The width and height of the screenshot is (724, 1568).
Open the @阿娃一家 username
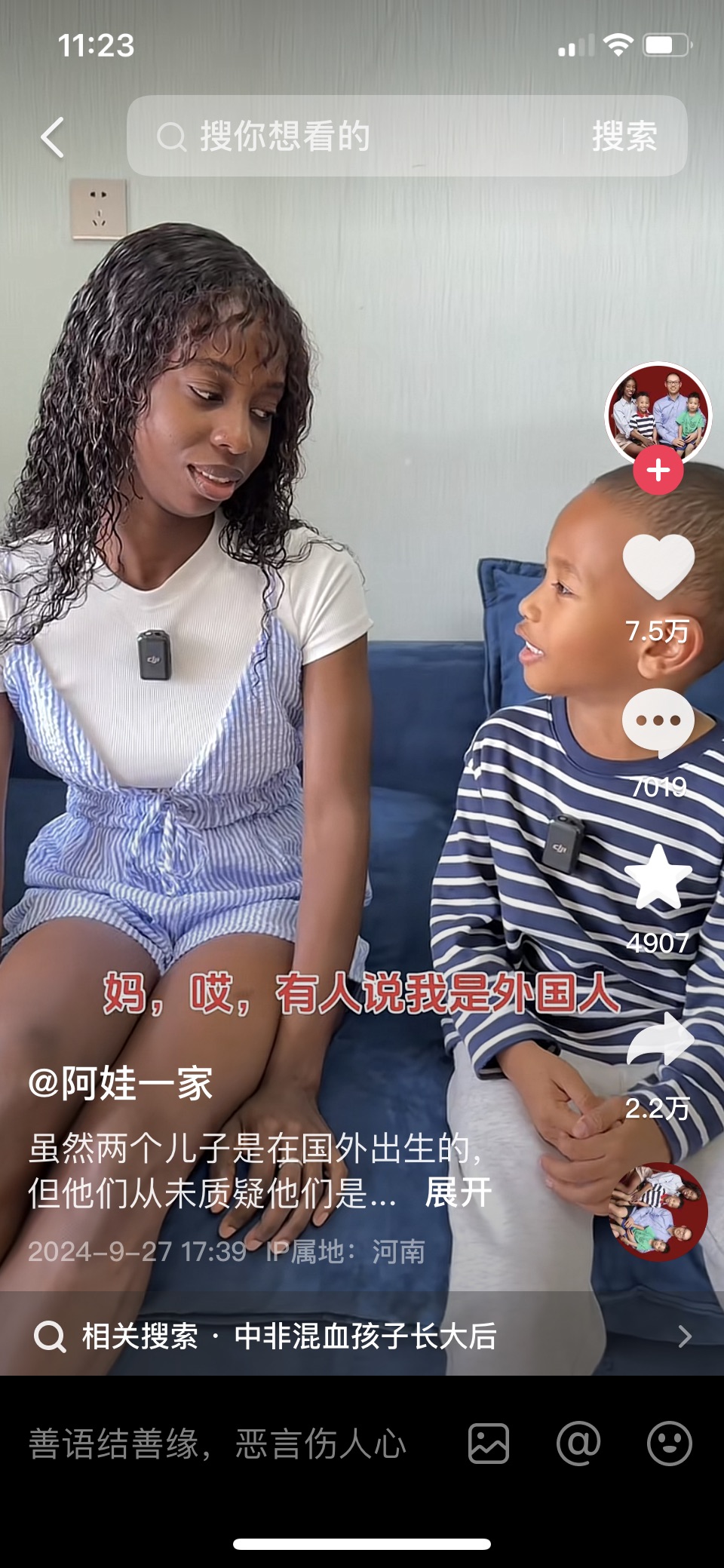coord(121,1084)
